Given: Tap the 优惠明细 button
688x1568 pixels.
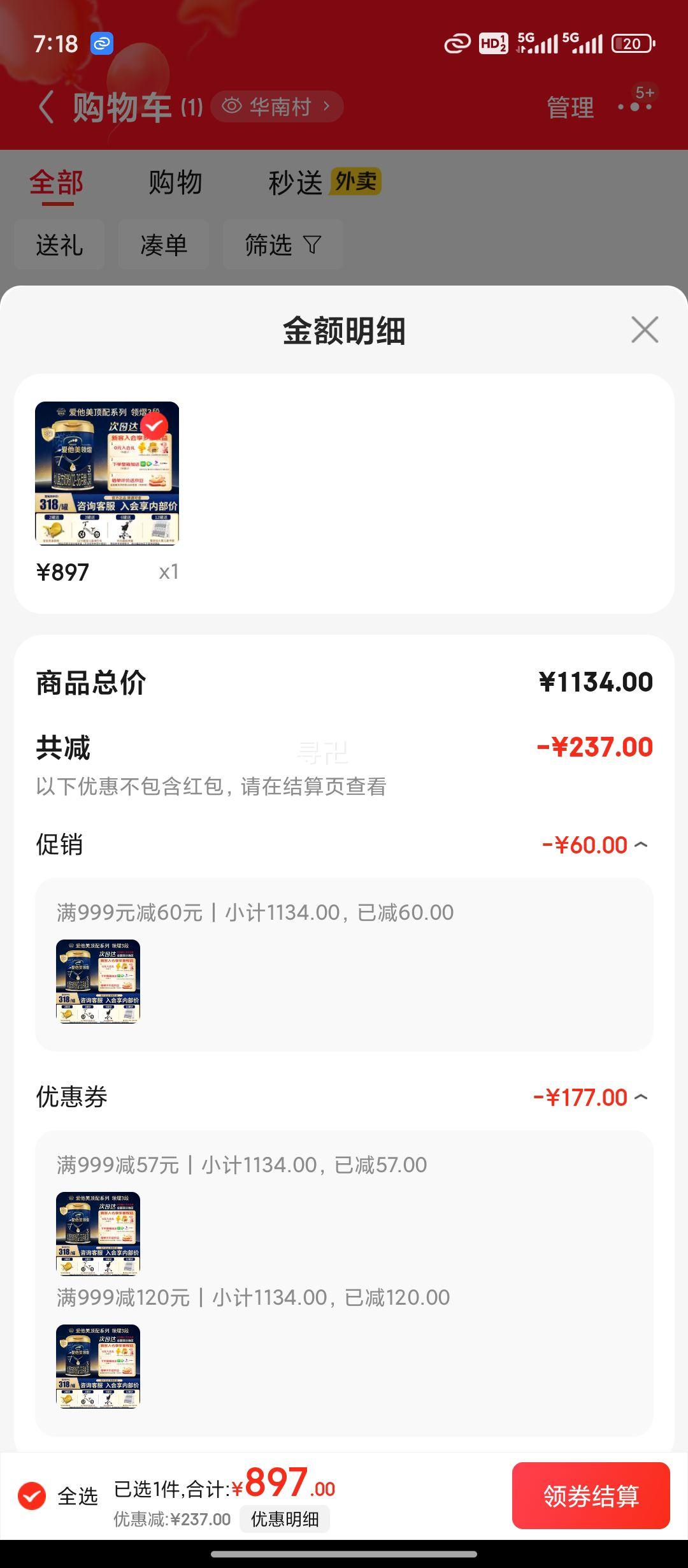Looking at the screenshot, I should click(285, 1519).
